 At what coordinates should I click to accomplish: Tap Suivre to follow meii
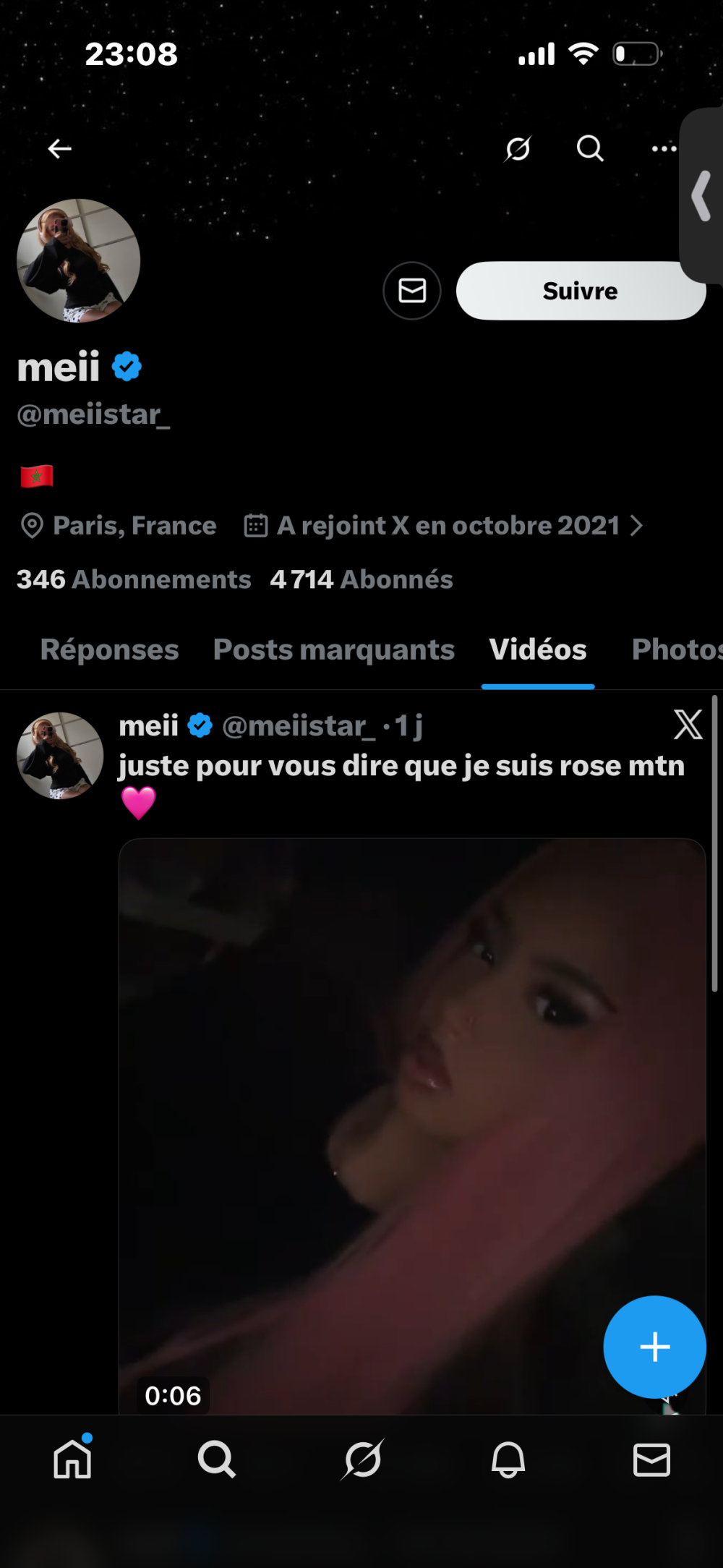[580, 291]
